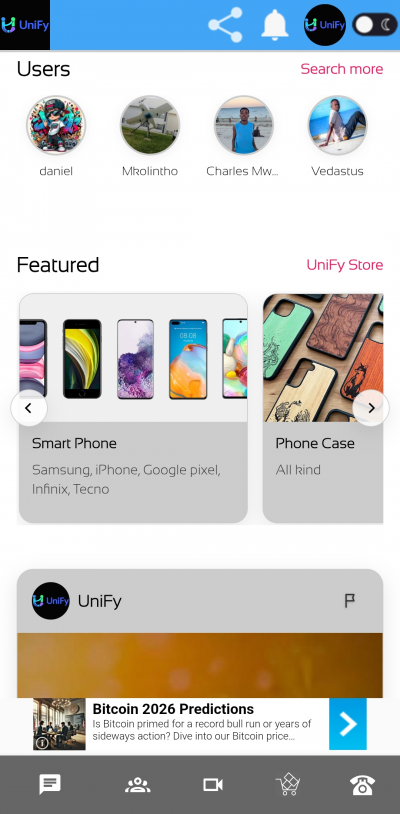This screenshot has height=814, width=400.
Task: Switch to the groups people tab
Action: click(x=137, y=785)
